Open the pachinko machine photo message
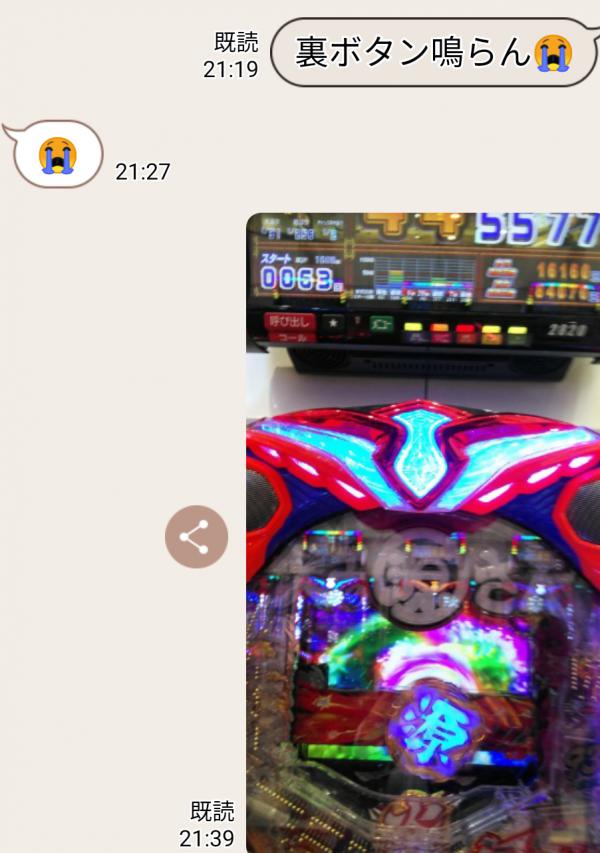 [422, 532]
